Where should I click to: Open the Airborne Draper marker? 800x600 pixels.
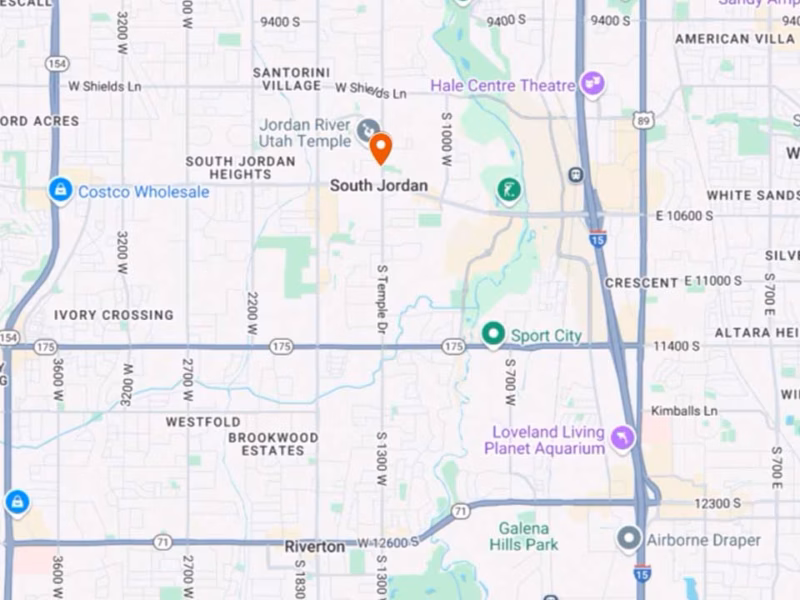coord(629,538)
